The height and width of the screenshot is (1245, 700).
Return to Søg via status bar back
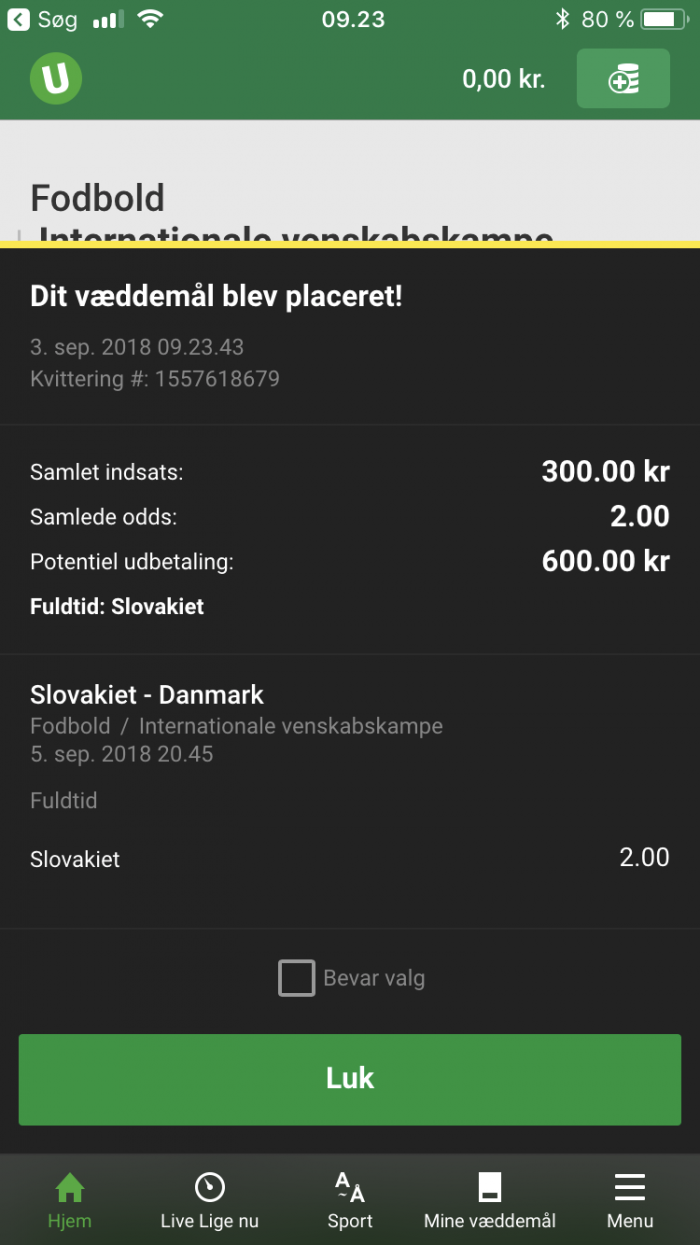pos(43,19)
